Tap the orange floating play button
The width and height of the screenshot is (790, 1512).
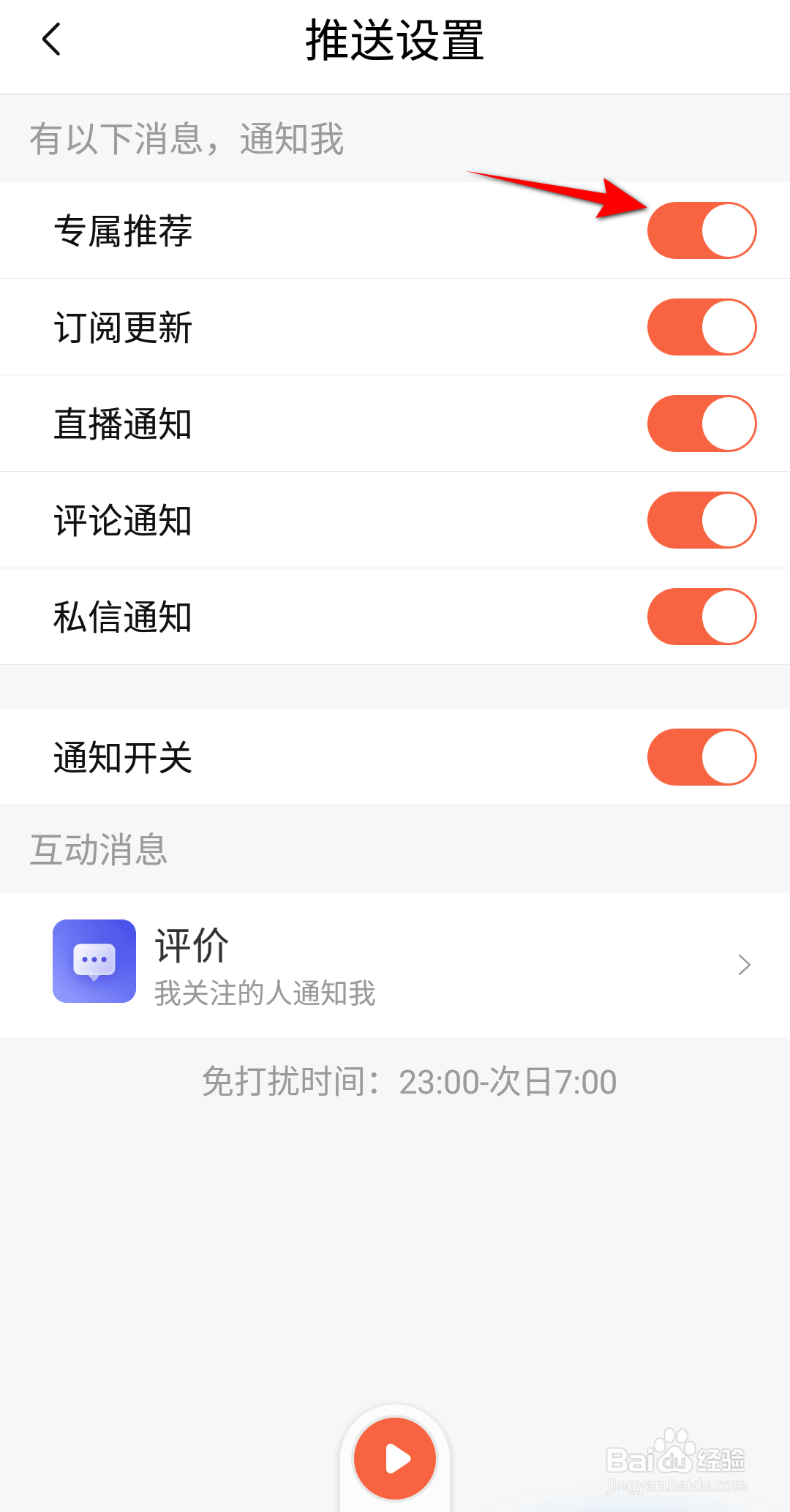(x=395, y=1458)
